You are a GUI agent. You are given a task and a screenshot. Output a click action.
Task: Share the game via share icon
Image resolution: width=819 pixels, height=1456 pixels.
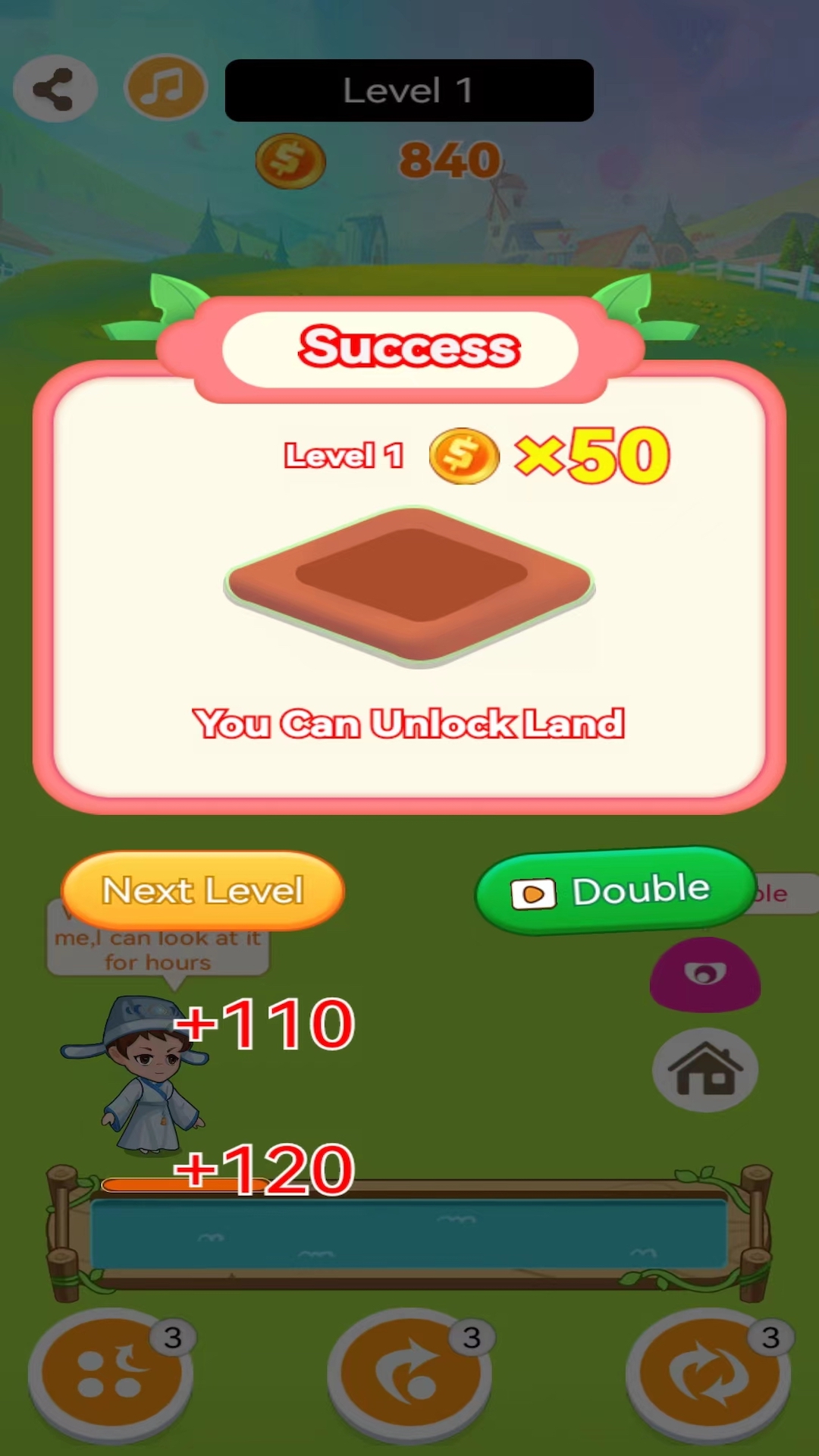pyautogui.click(x=55, y=89)
